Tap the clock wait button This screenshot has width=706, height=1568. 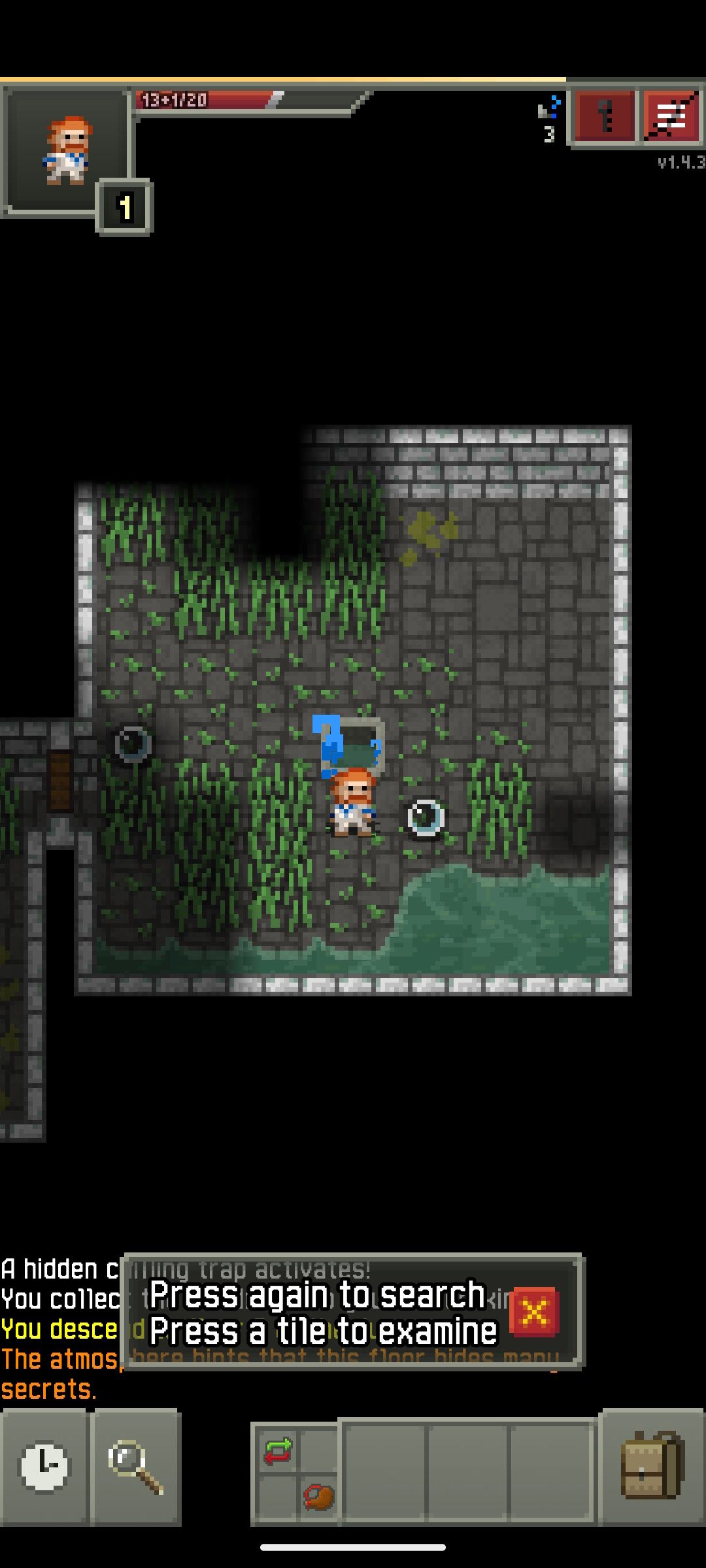click(44, 1467)
